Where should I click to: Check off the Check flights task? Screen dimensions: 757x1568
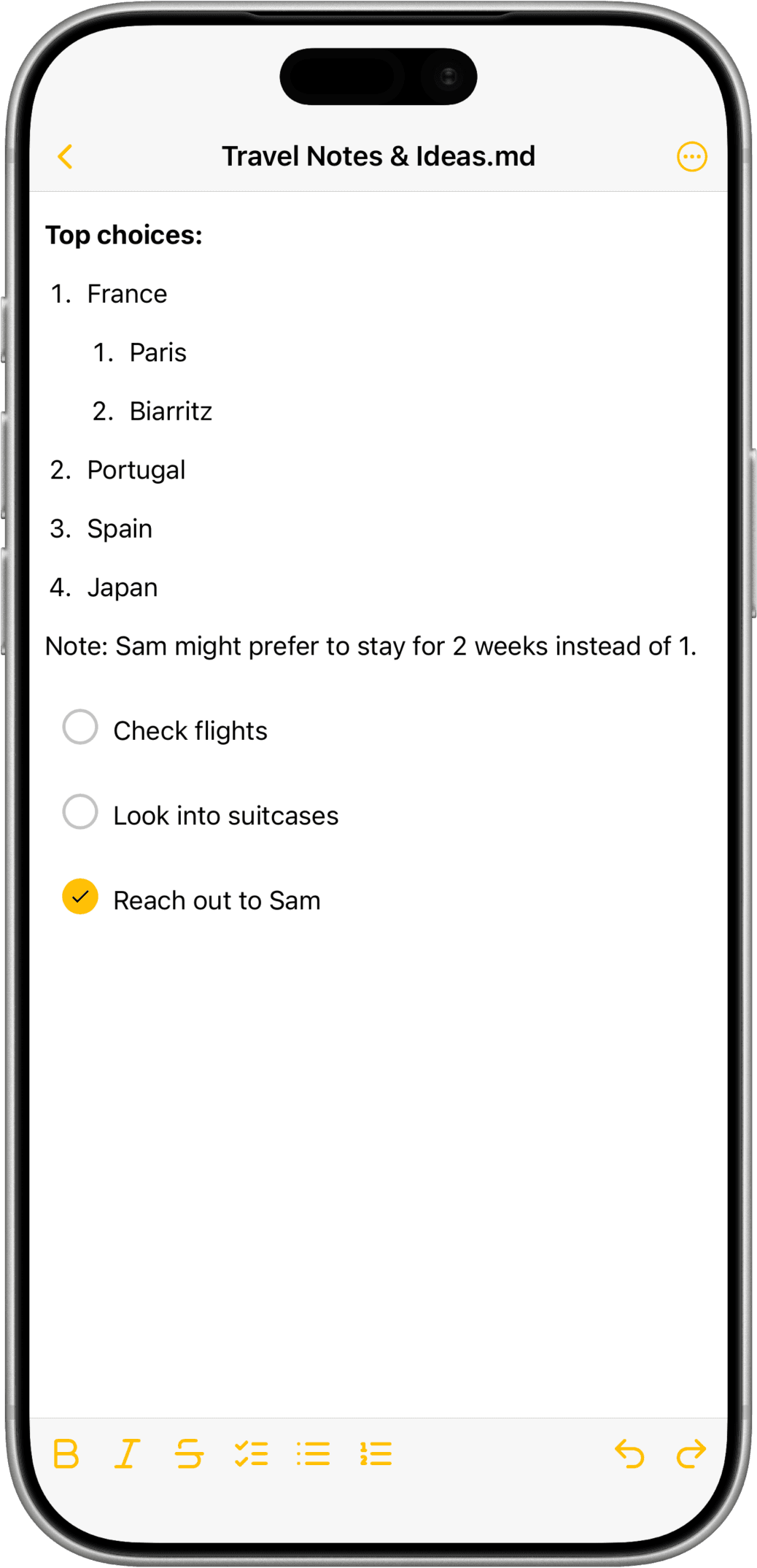(80, 727)
